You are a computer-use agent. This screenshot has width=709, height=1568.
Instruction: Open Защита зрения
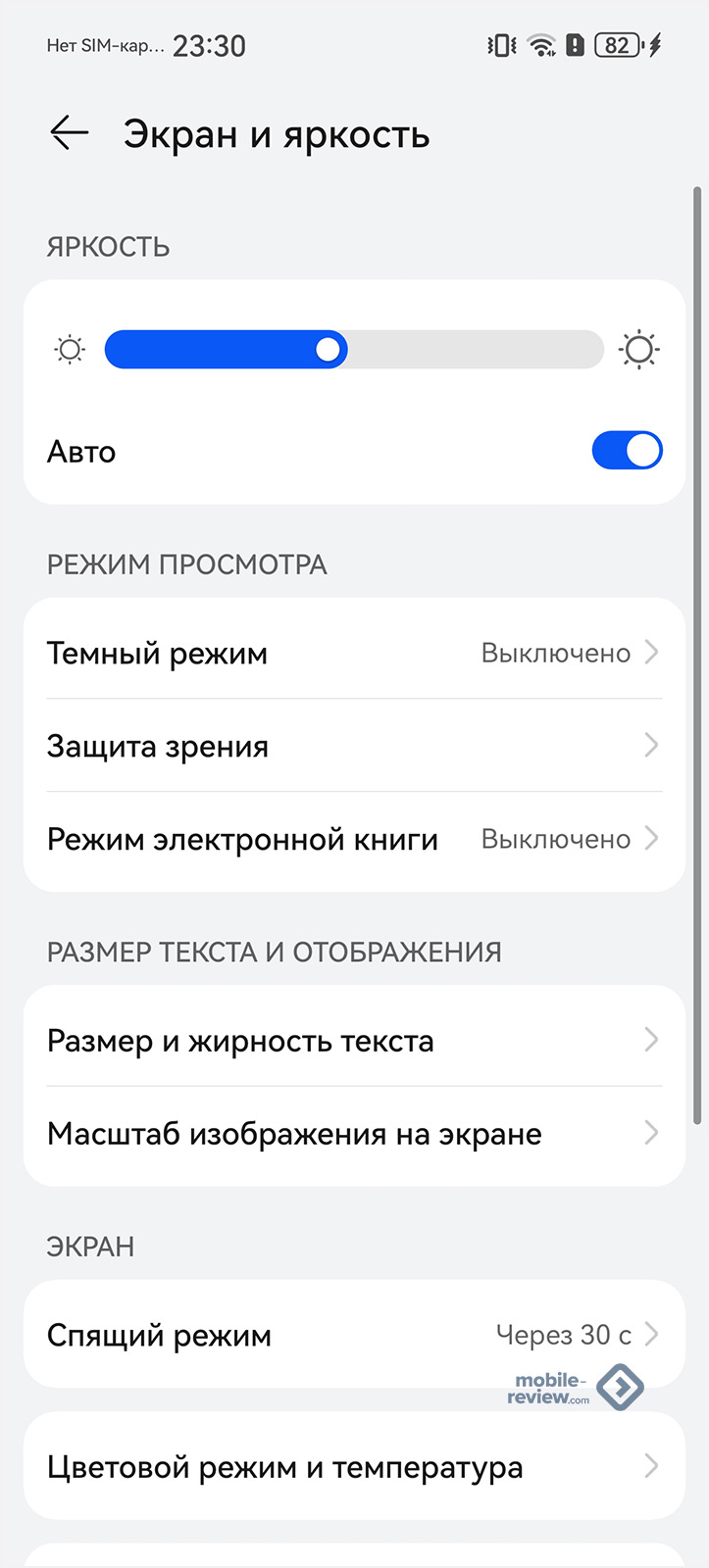(x=353, y=746)
